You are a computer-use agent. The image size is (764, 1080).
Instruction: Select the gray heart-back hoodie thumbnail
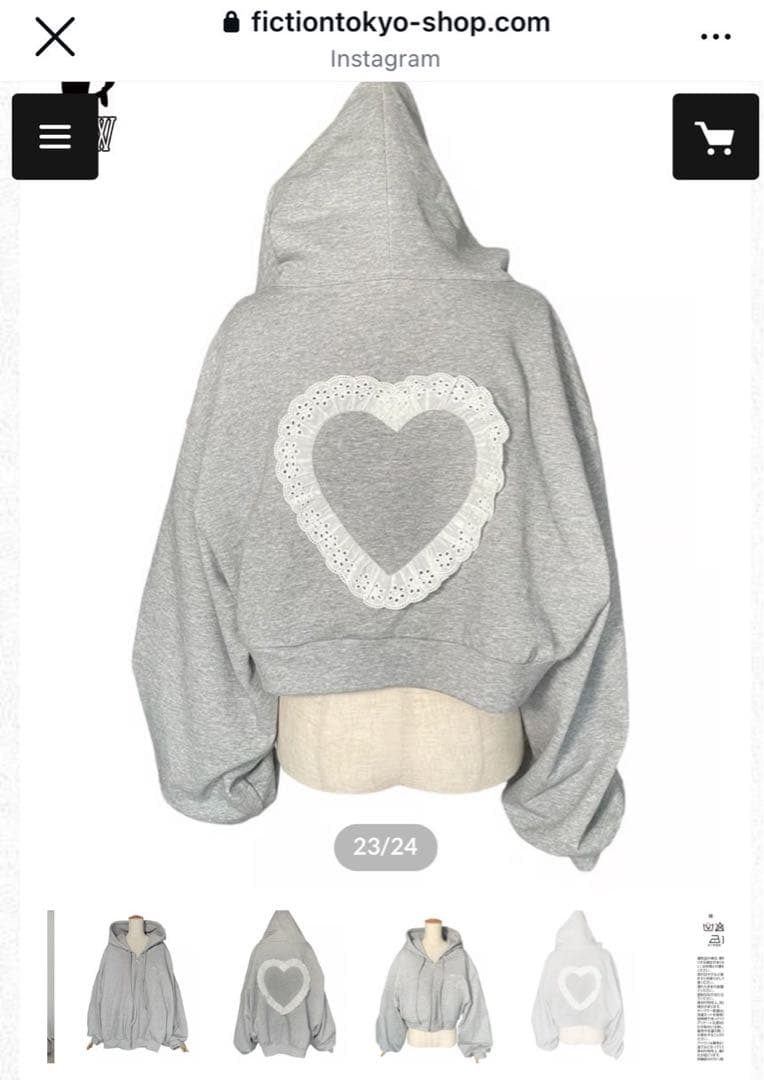[x=284, y=985]
